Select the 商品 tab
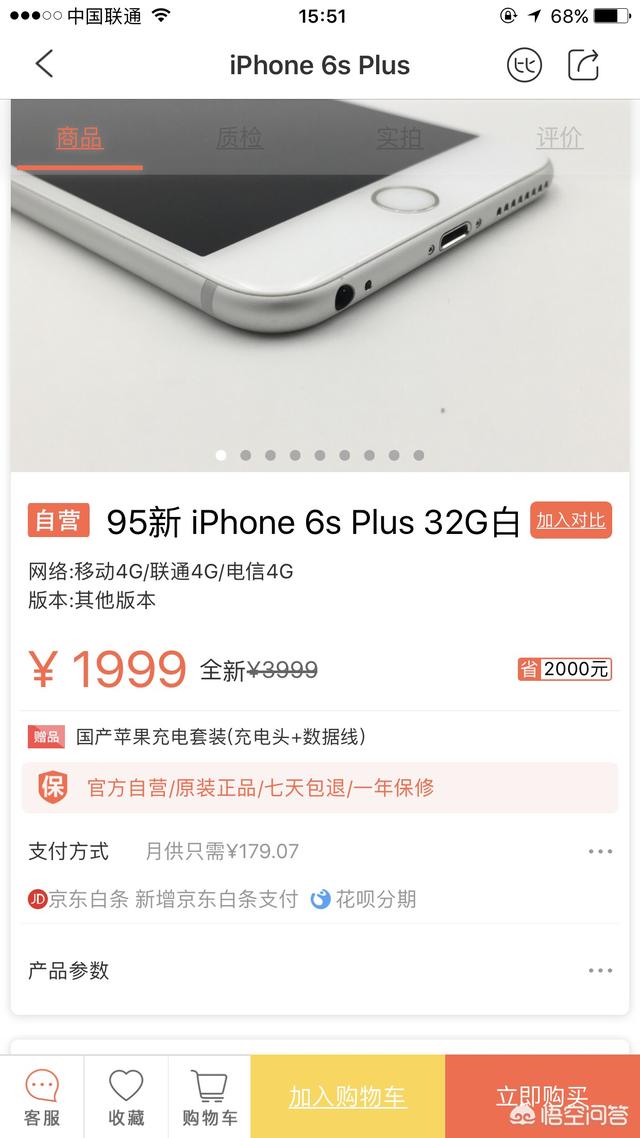This screenshot has height=1138, width=640. coord(80,138)
